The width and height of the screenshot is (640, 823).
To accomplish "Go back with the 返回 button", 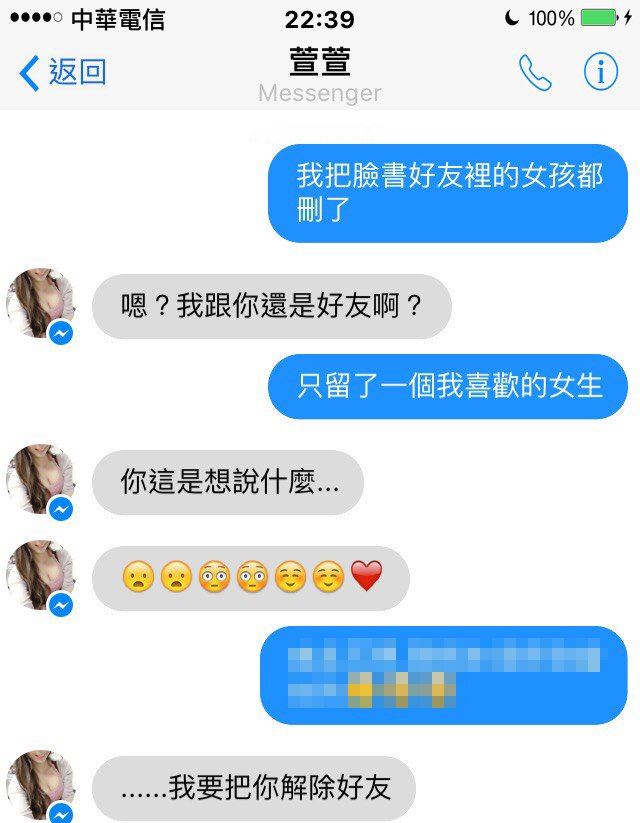I will 62,72.
